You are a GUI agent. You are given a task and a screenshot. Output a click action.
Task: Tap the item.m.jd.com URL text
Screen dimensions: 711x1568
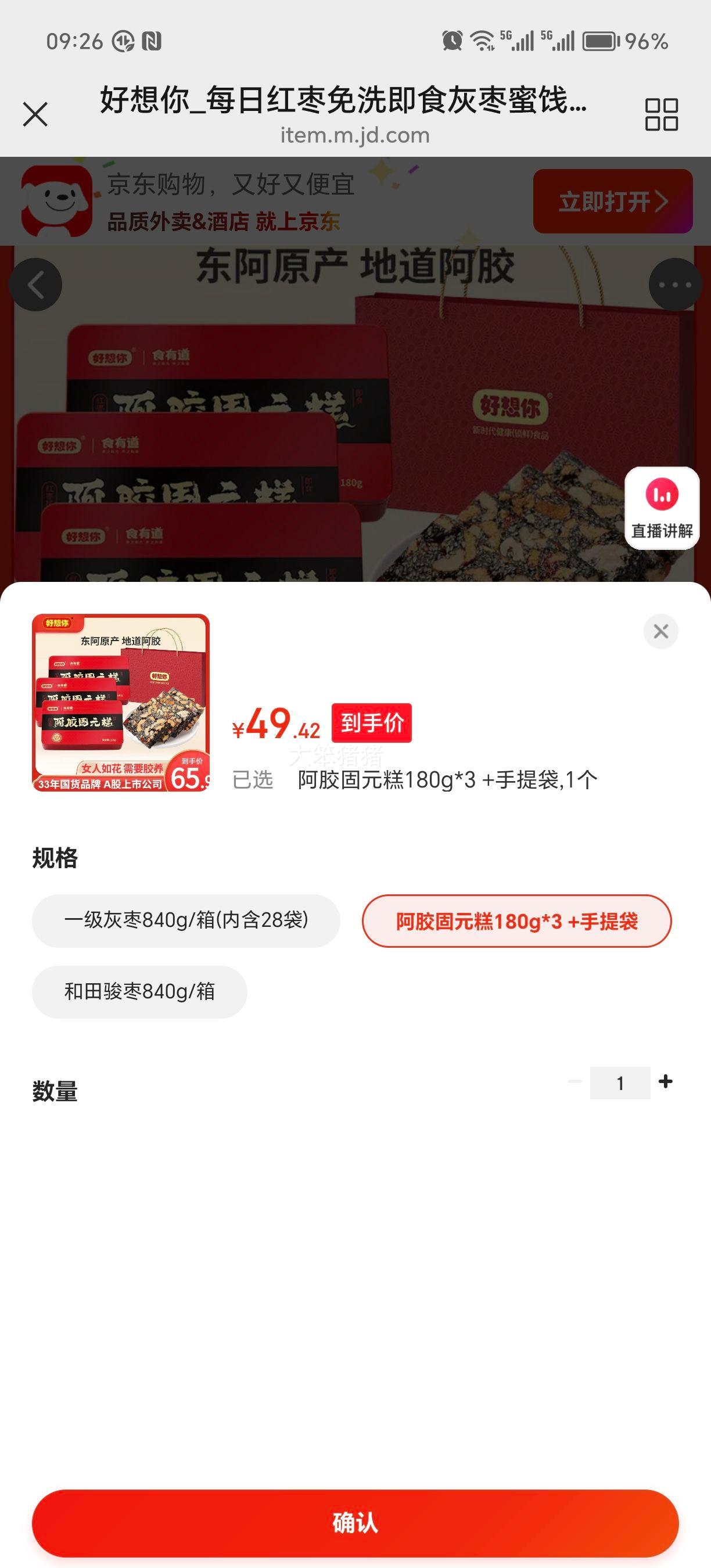click(355, 135)
